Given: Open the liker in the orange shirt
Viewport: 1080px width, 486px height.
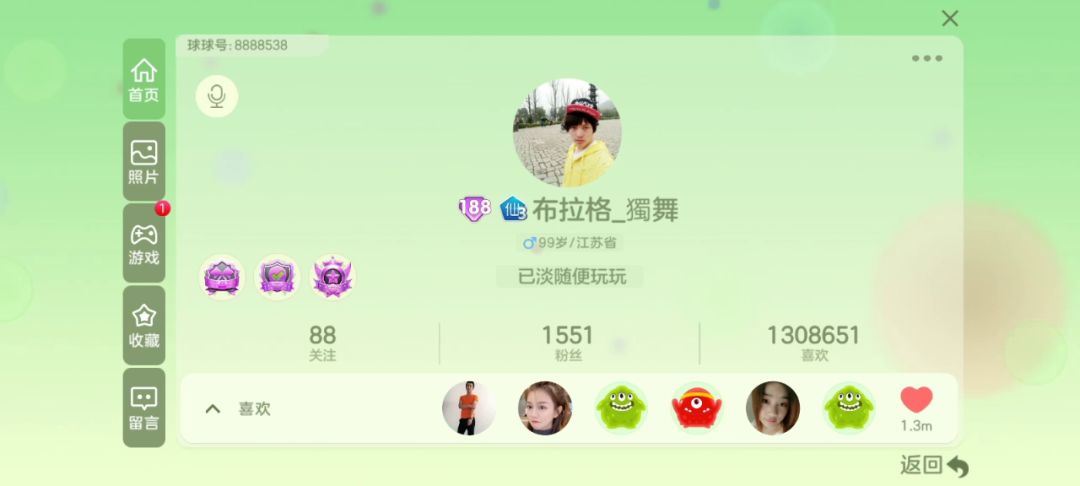Looking at the screenshot, I should point(469,408).
